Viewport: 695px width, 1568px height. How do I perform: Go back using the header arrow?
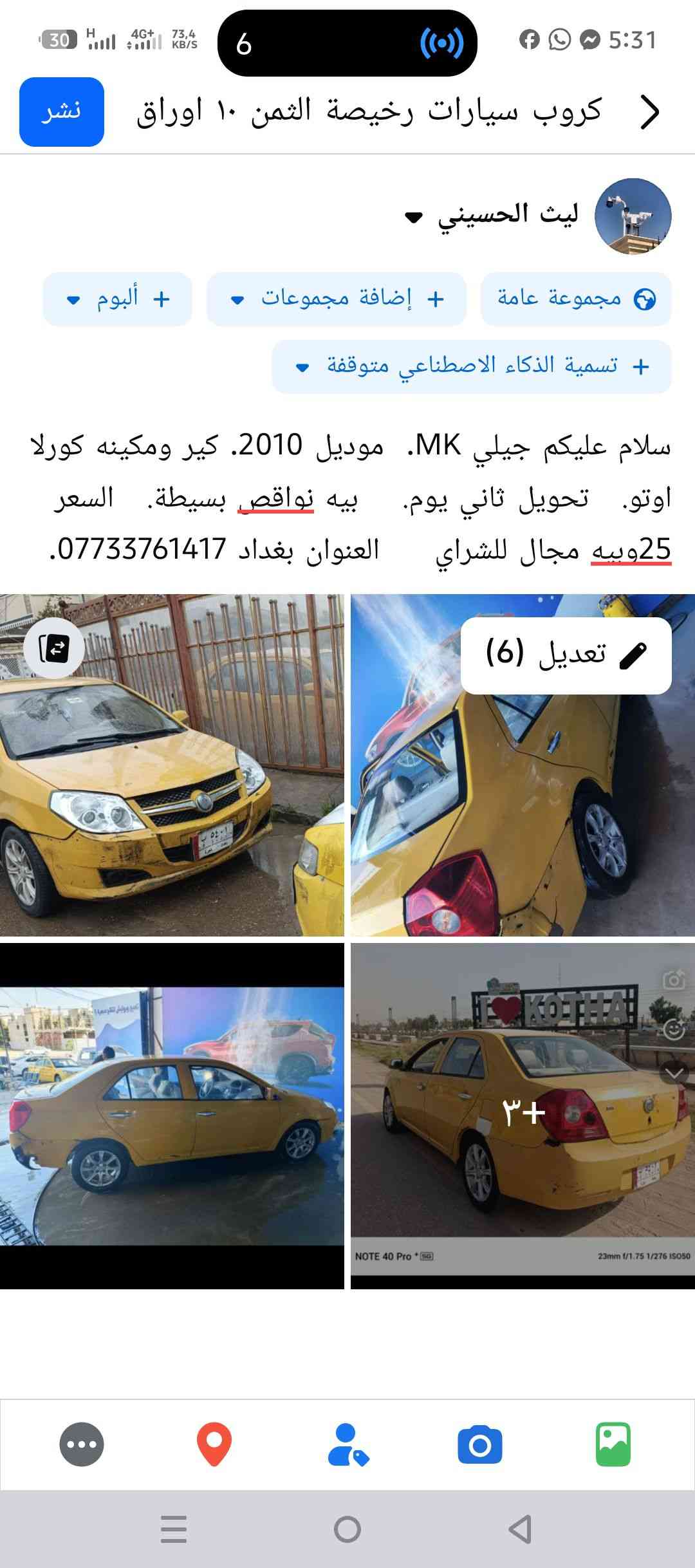[650, 113]
